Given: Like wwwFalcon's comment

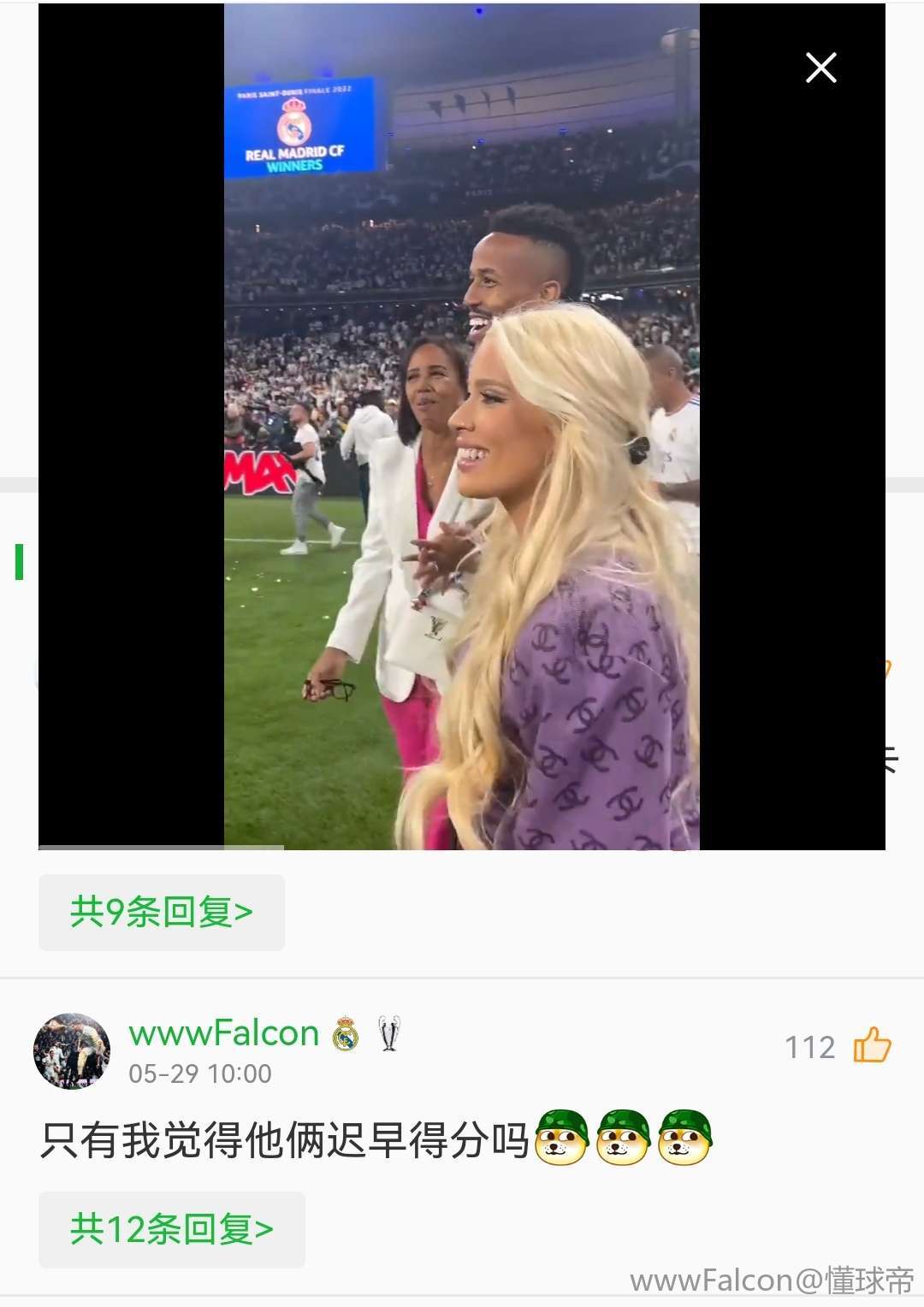Looking at the screenshot, I should [872, 1045].
